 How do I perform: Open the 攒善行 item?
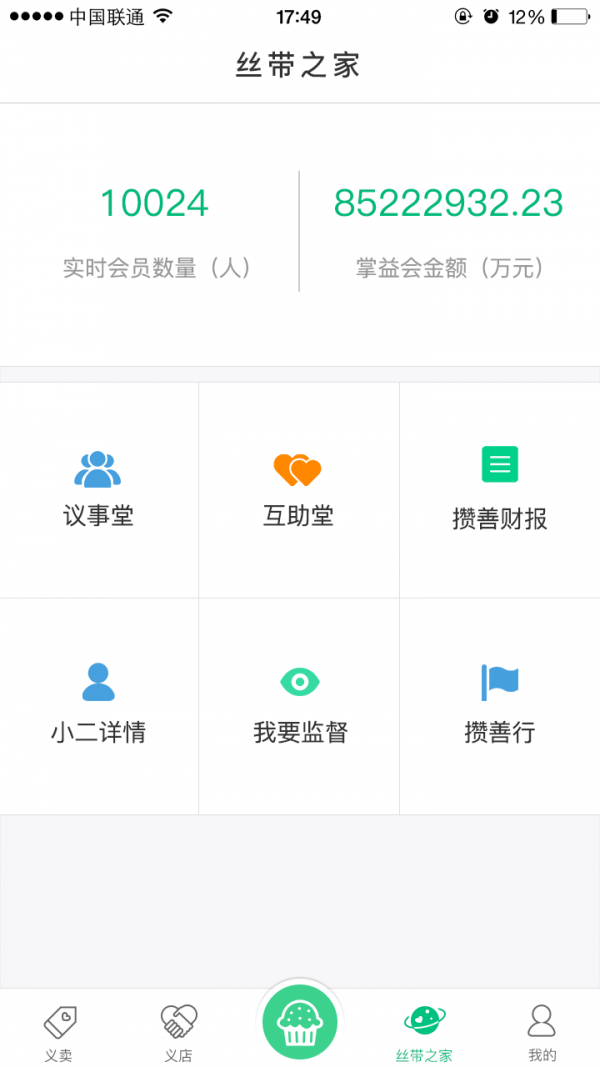coord(499,705)
